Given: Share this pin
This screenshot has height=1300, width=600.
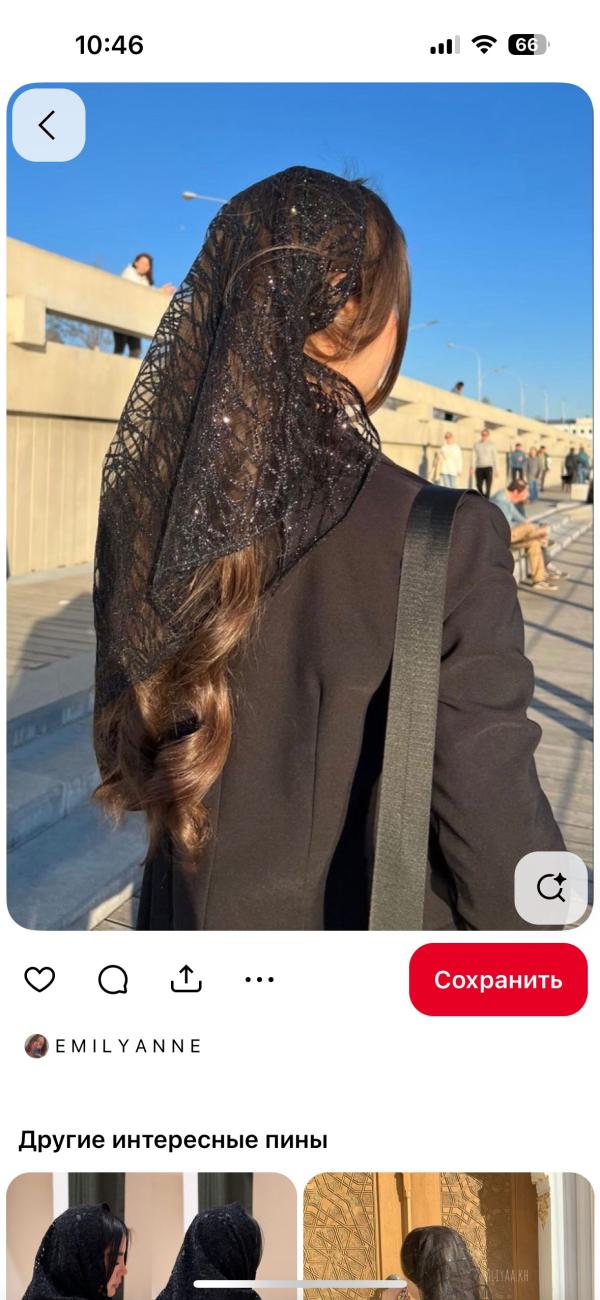Looking at the screenshot, I should point(186,980).
